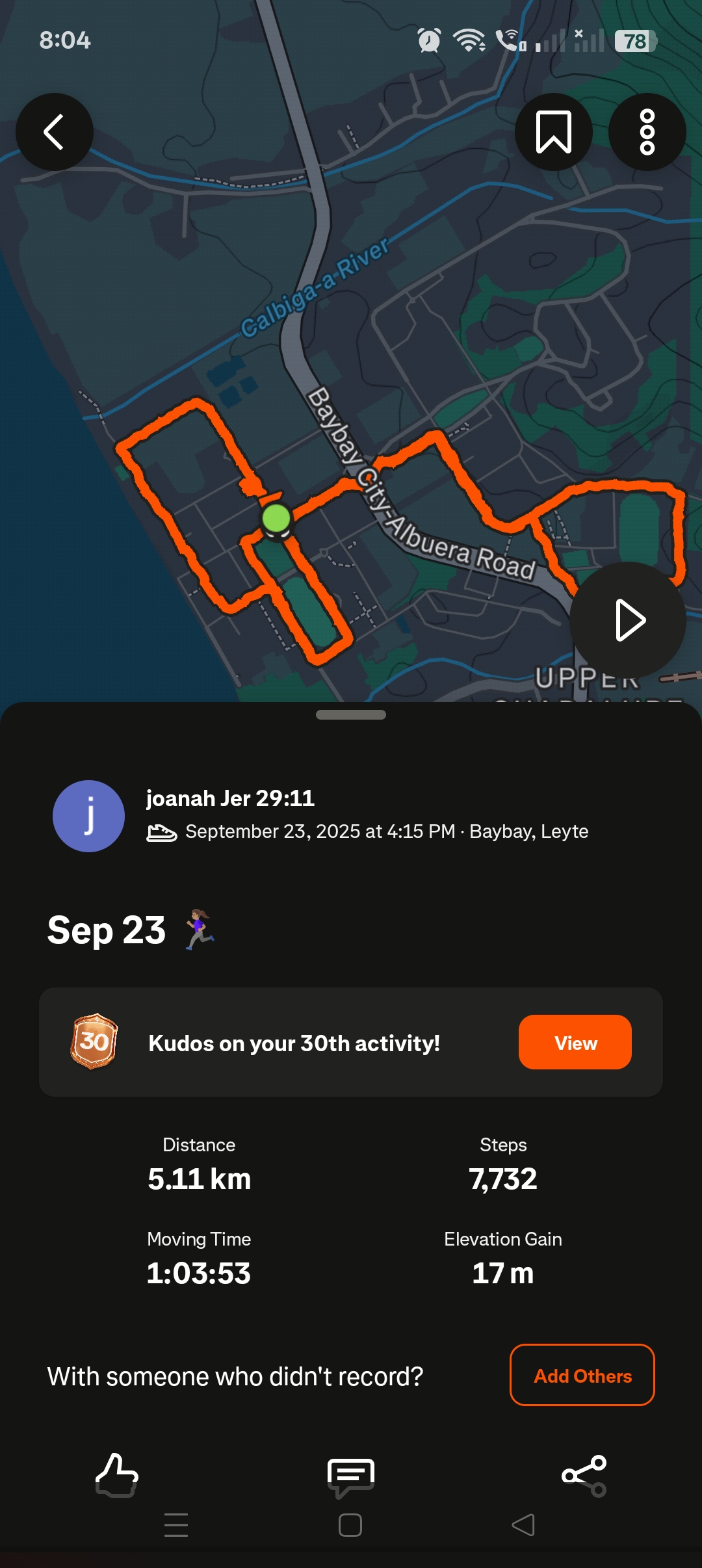View the 30th activity kudos

575,1042
